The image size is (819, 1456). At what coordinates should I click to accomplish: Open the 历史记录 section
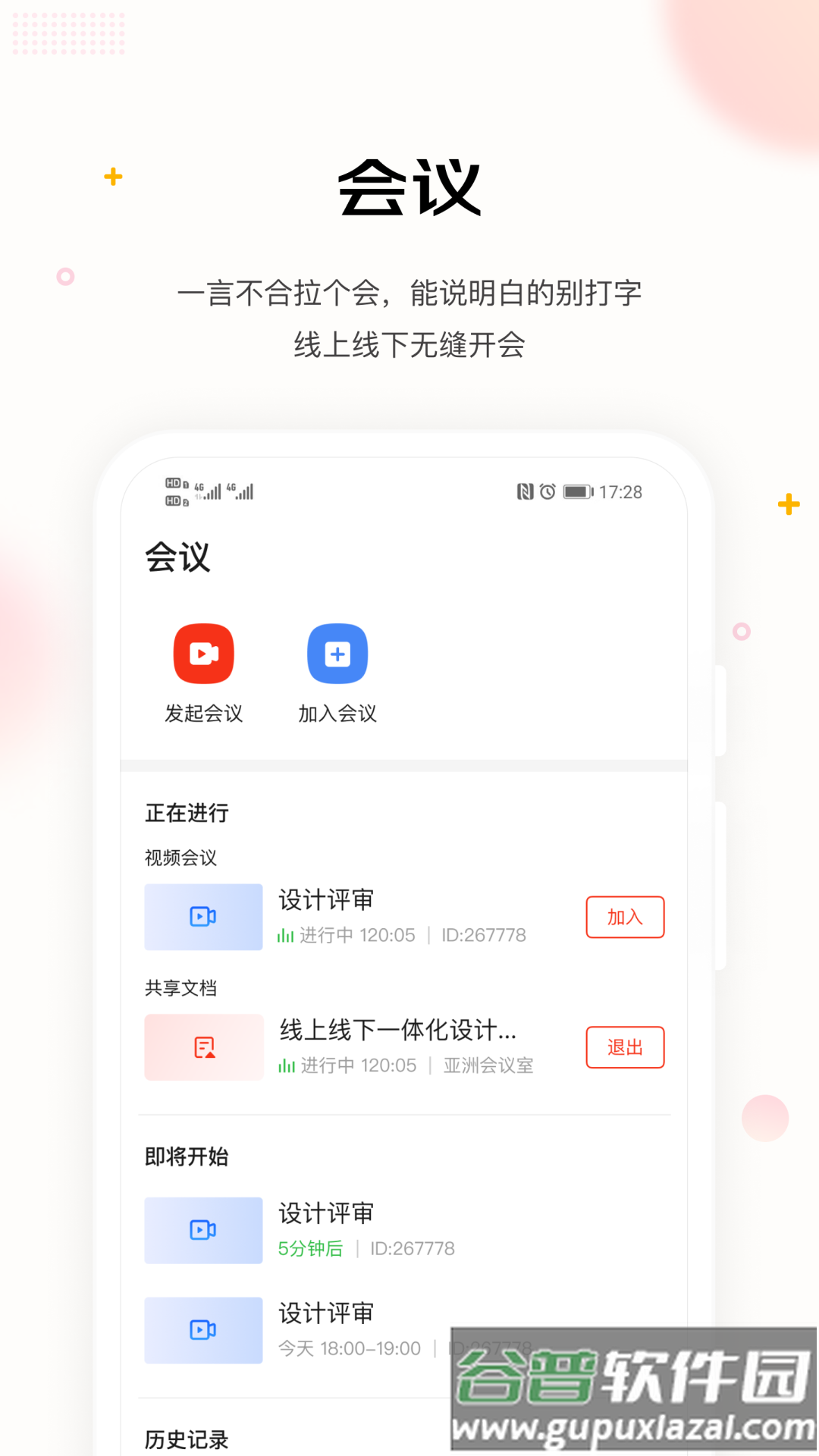(186, 1439)
